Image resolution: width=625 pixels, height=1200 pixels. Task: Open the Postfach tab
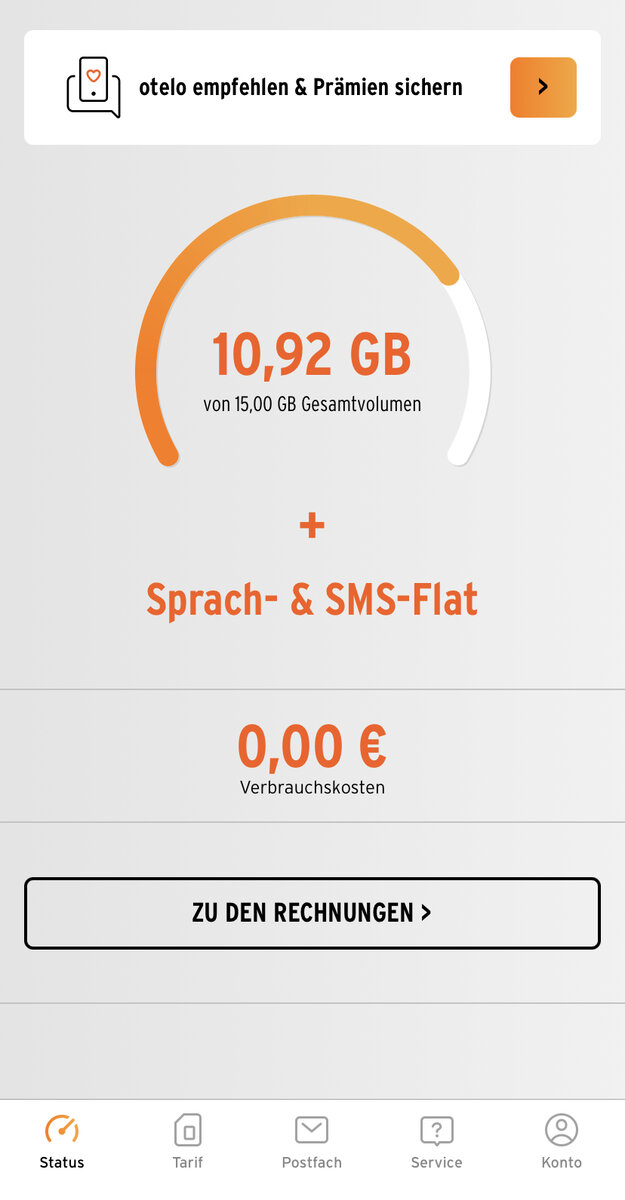[312, 1140]
